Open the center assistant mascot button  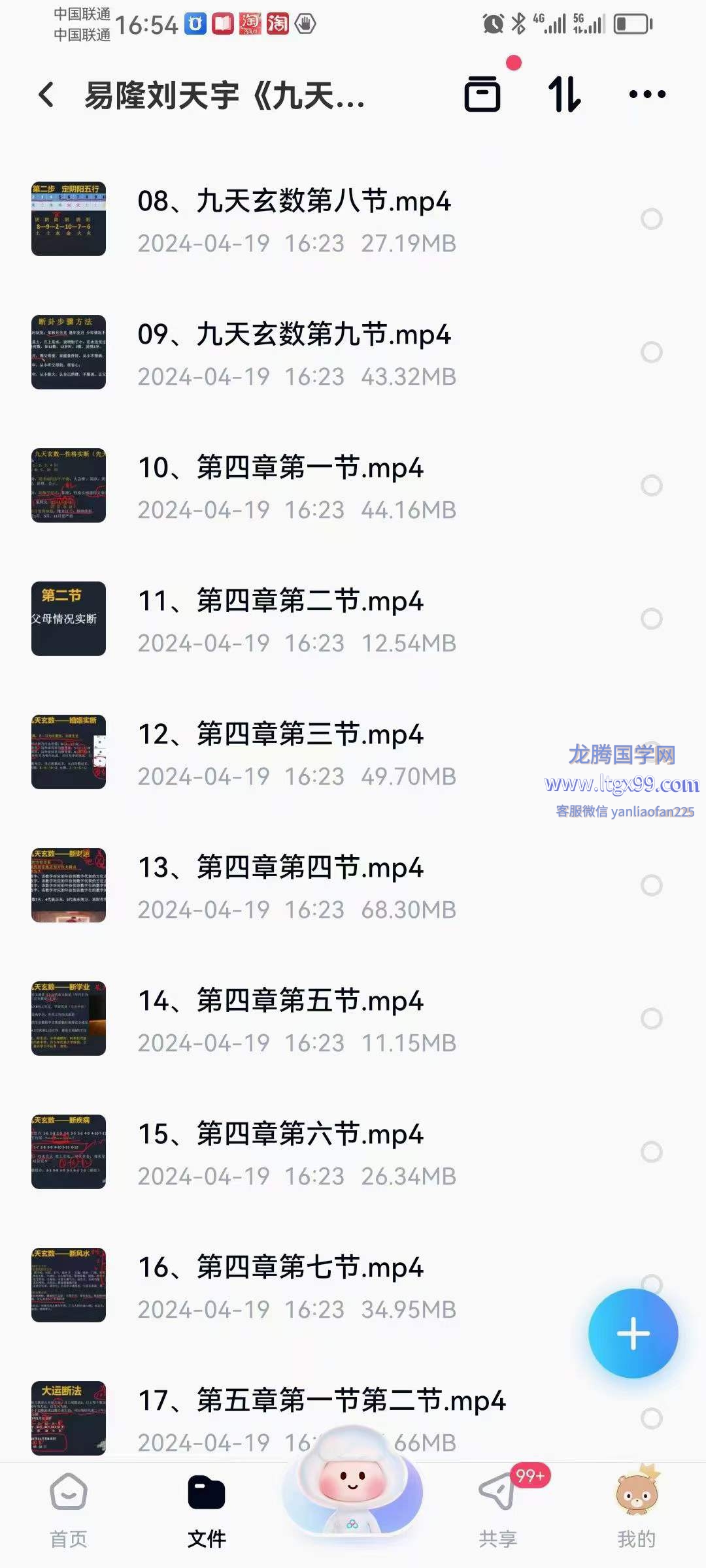(x=352, y=1496)
